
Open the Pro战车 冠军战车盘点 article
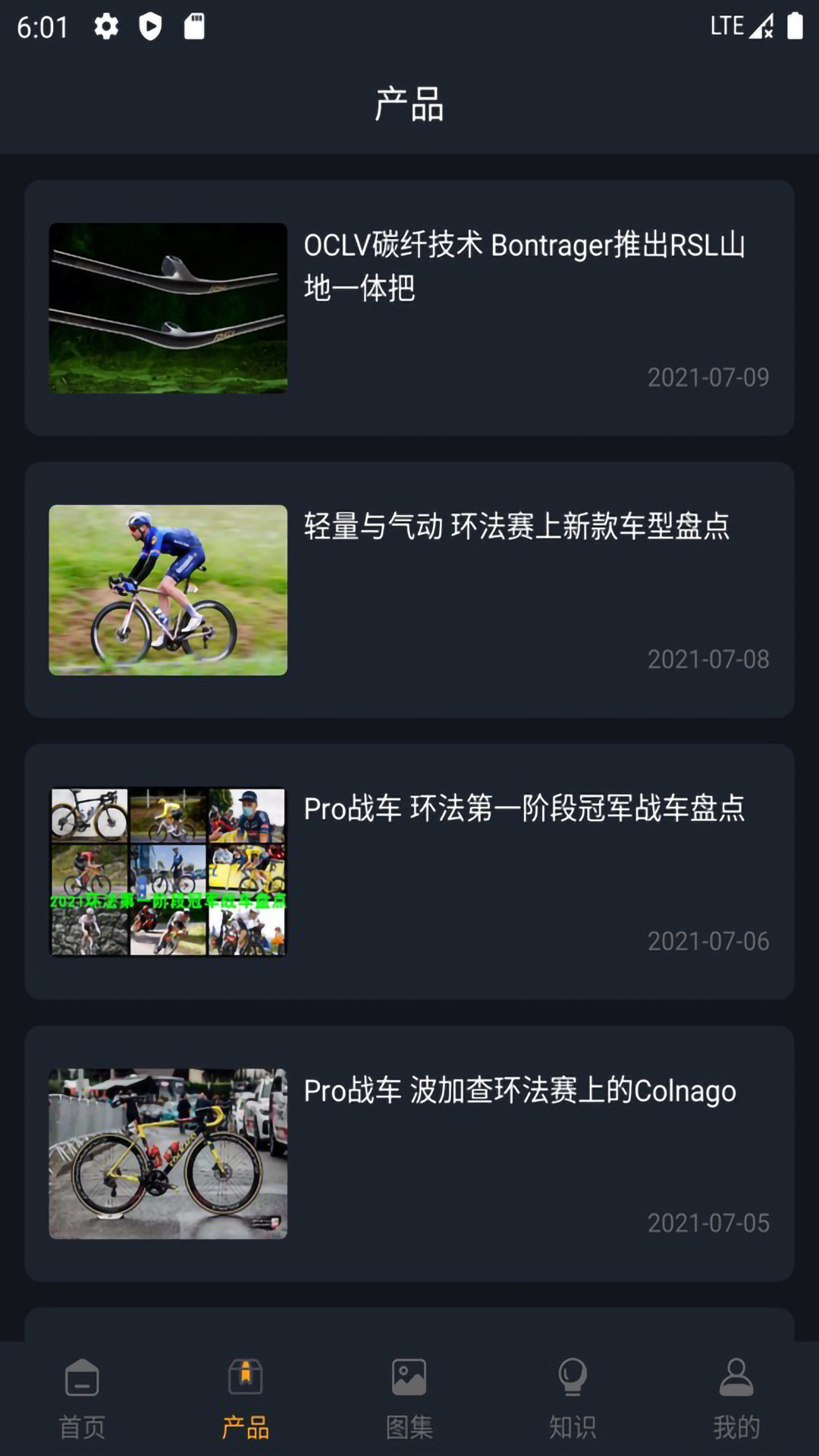[409, 872]
